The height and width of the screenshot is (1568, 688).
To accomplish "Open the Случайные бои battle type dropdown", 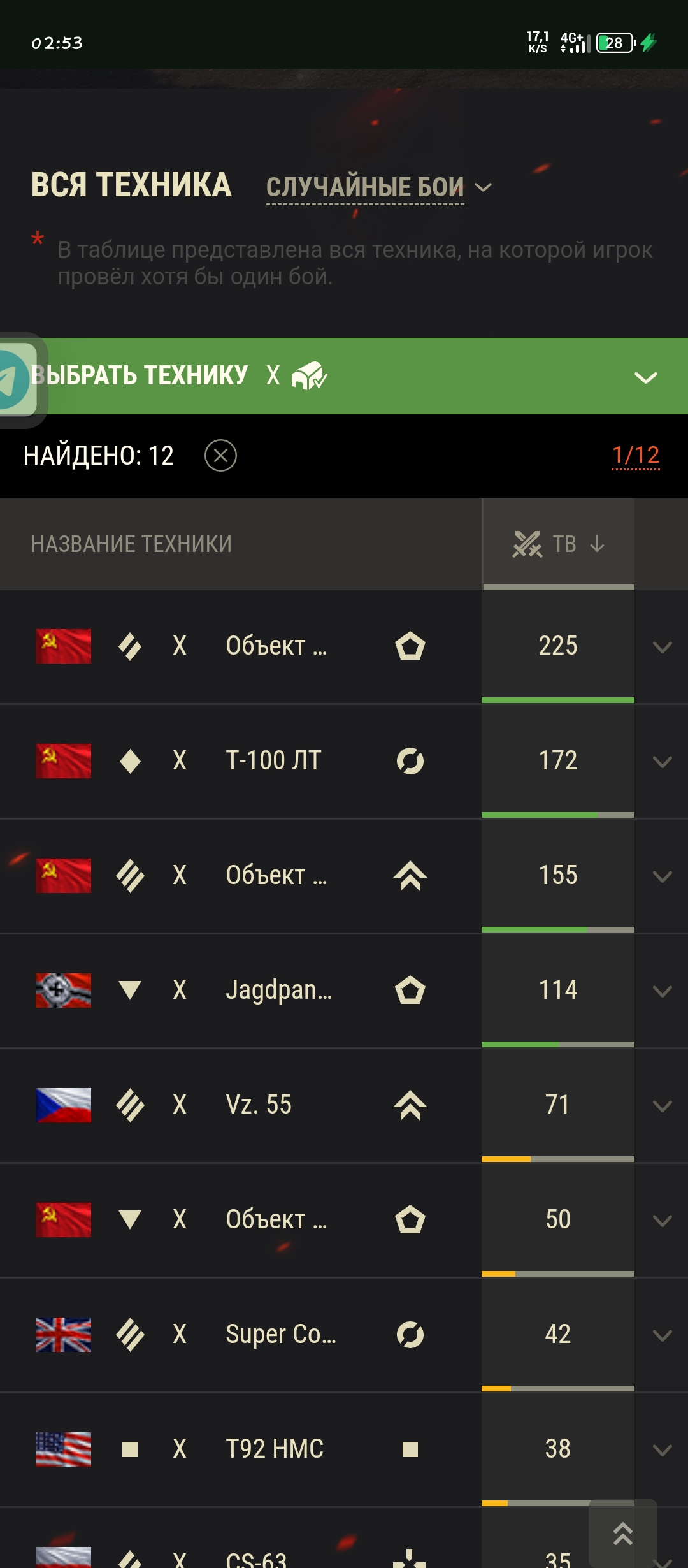I will tap(379, 187).
